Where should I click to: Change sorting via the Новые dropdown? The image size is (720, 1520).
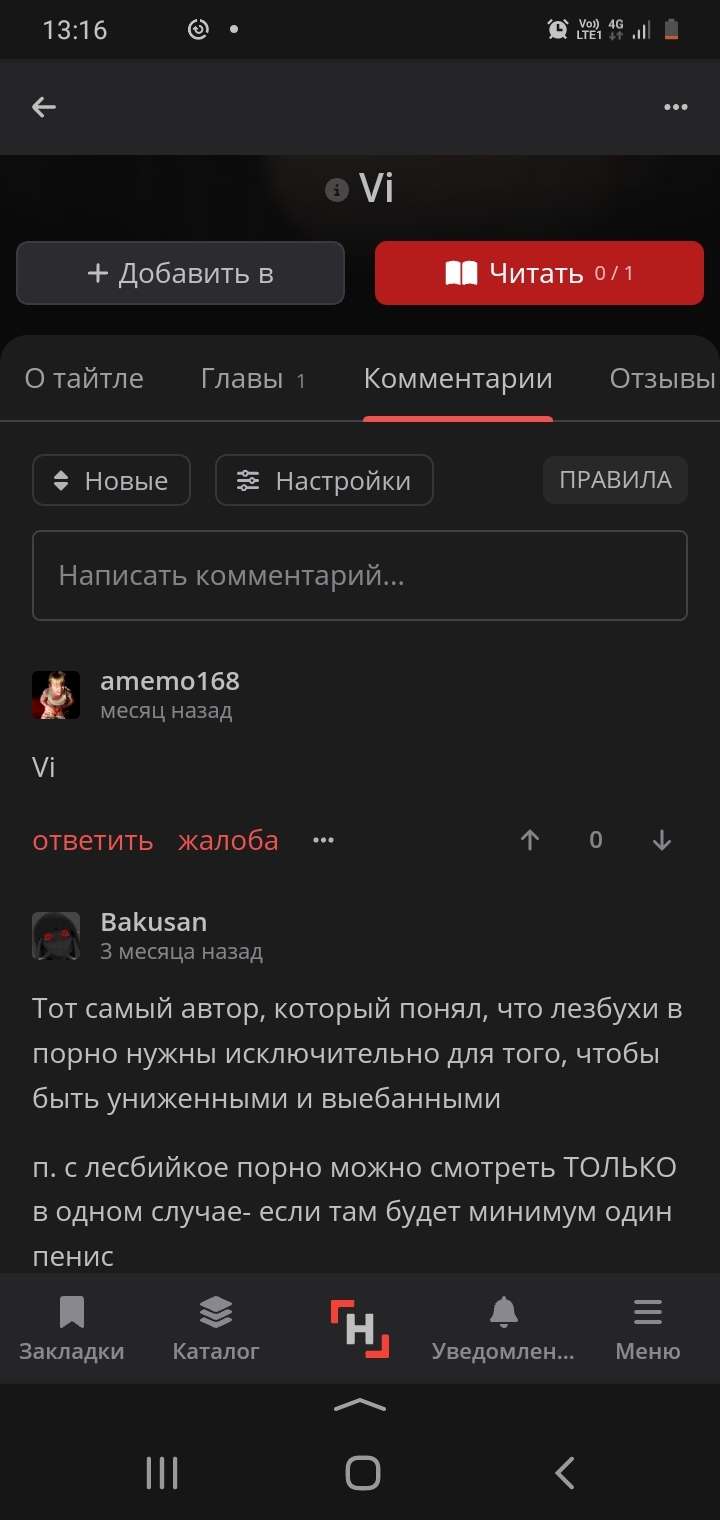pos(111,481)
